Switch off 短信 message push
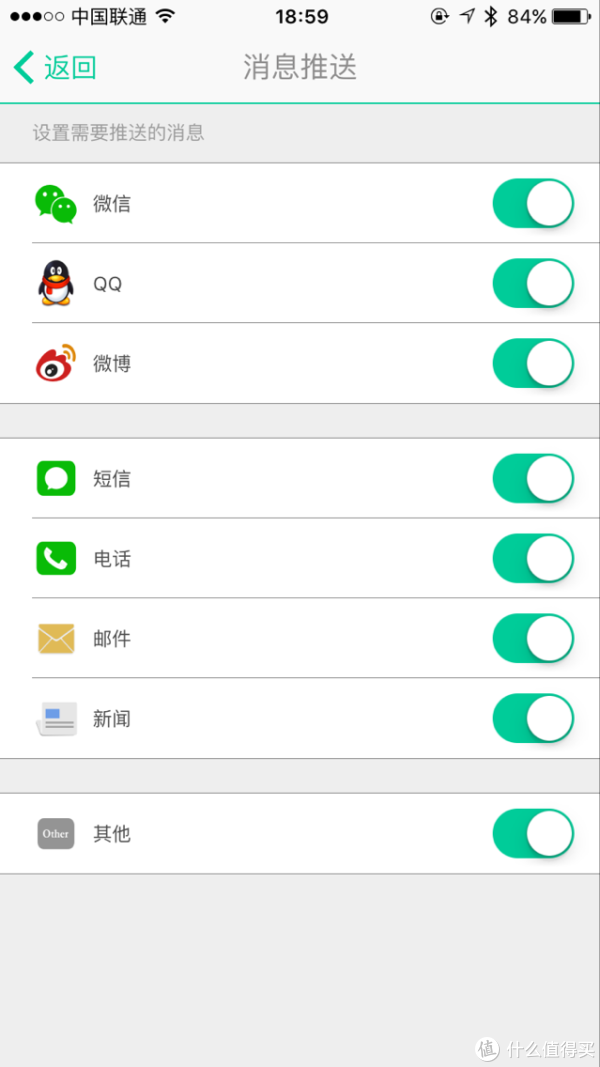This screenshot has width=600, height=1067. [x=533, y=478]
